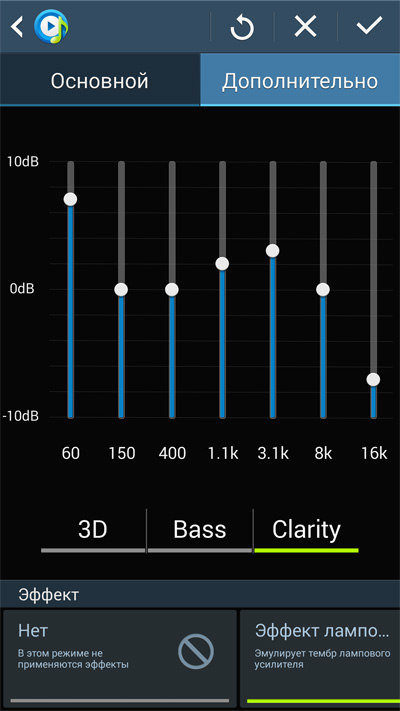Reset the equalizer settings

click(242, 27)
